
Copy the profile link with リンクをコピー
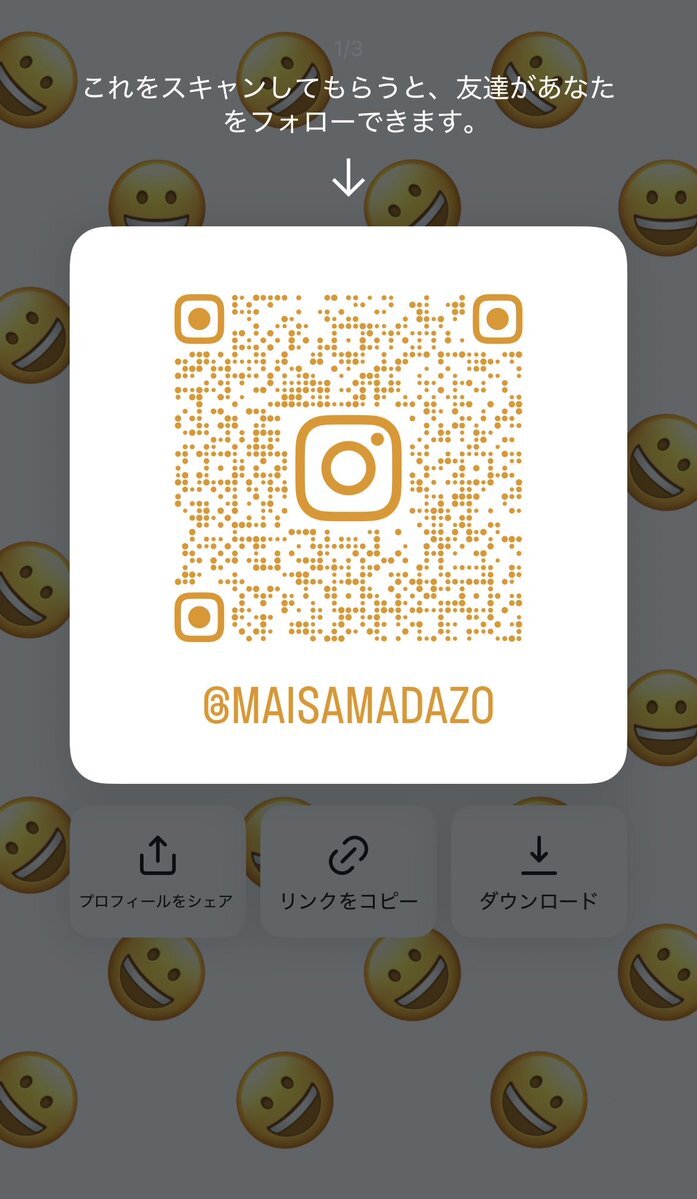point(348,871)
